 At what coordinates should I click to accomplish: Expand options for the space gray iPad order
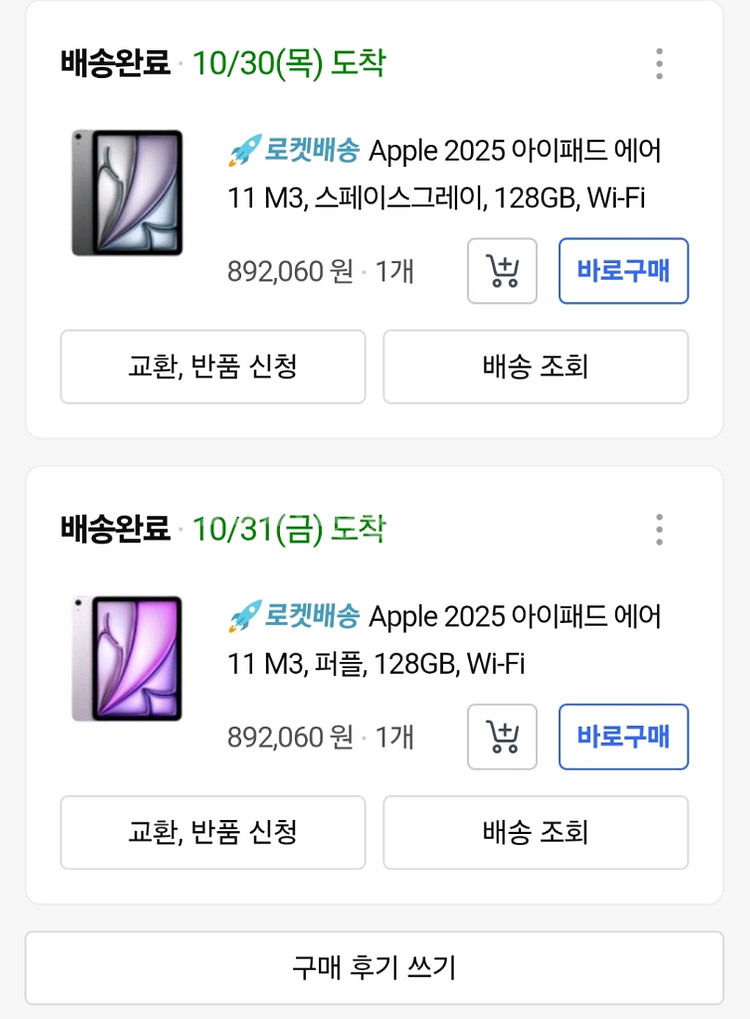coord(658,63)
